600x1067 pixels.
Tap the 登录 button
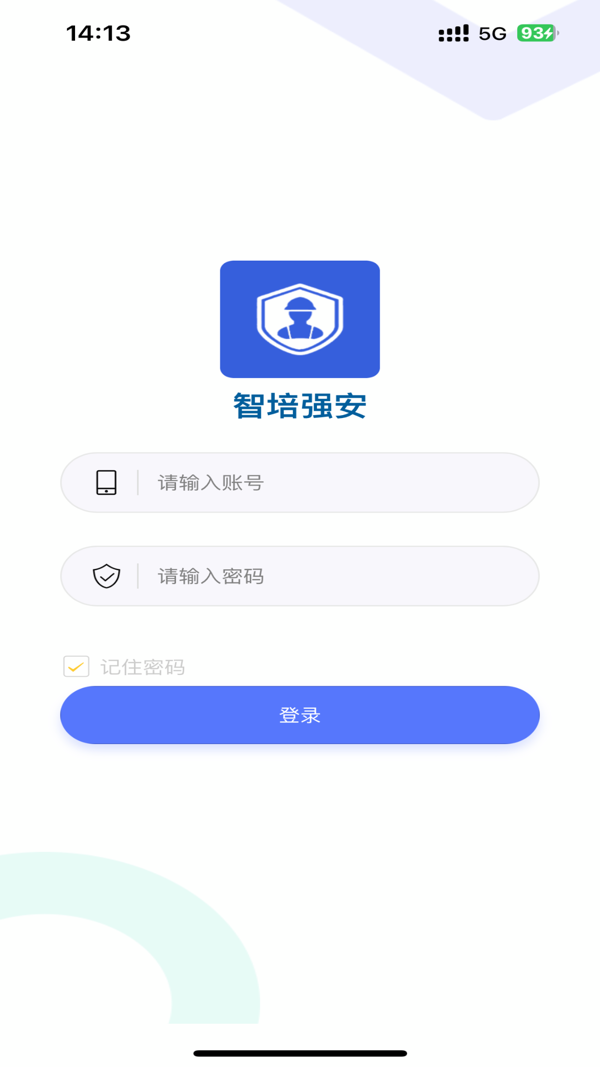(300, 715)
